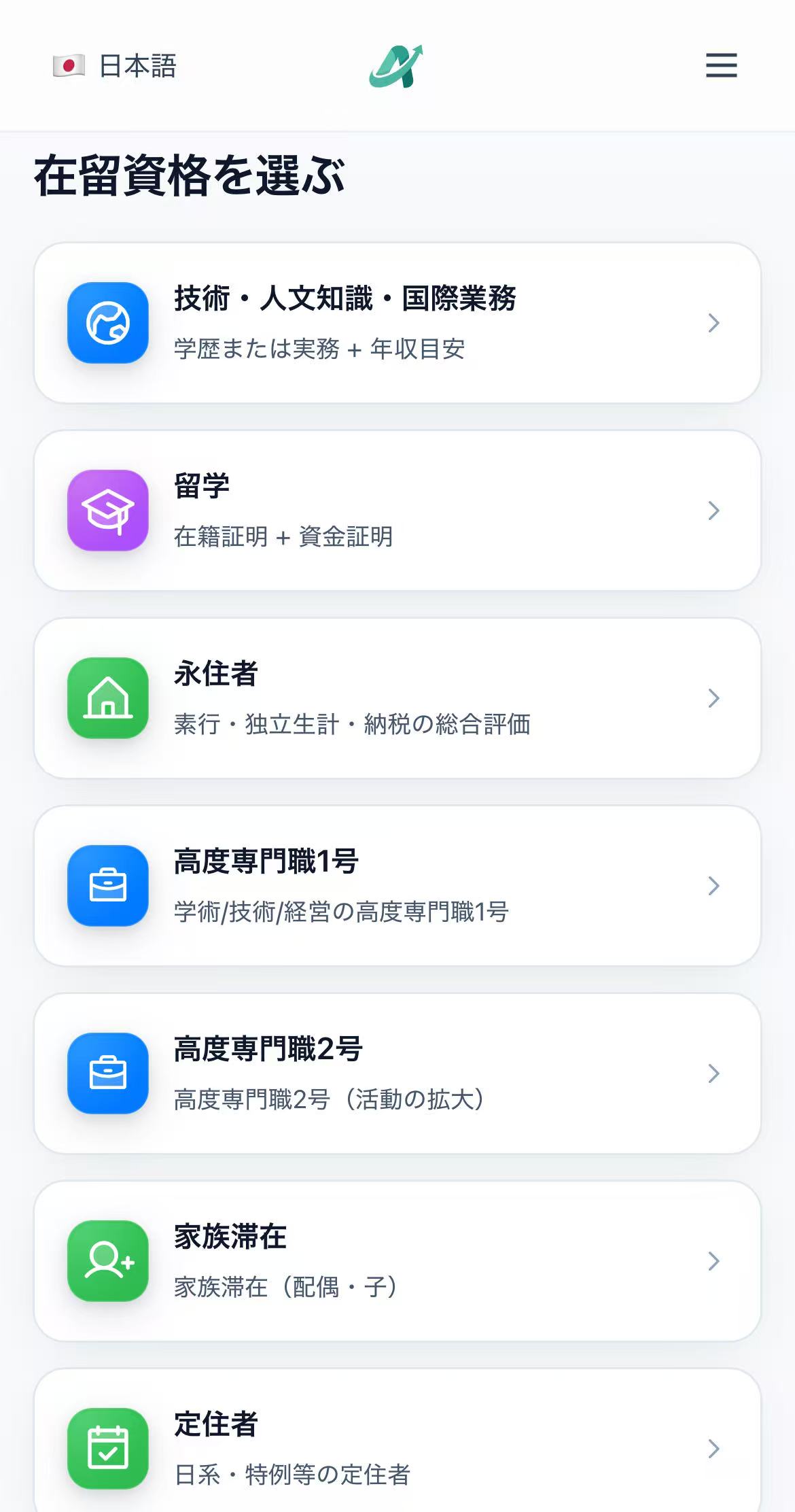Open details via 家族滞在 chevron
The height and width of the screenshot is (1512, 795).
click(714, 1262)
